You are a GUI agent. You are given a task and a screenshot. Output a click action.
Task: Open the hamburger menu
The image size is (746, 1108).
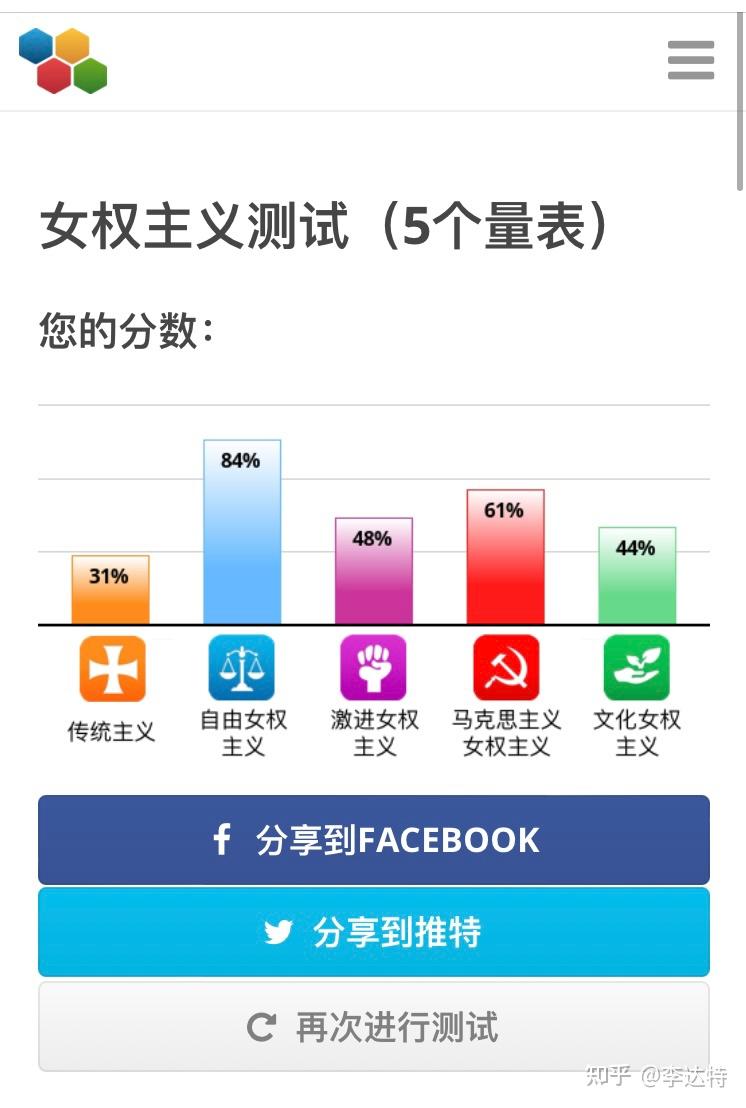691,61
